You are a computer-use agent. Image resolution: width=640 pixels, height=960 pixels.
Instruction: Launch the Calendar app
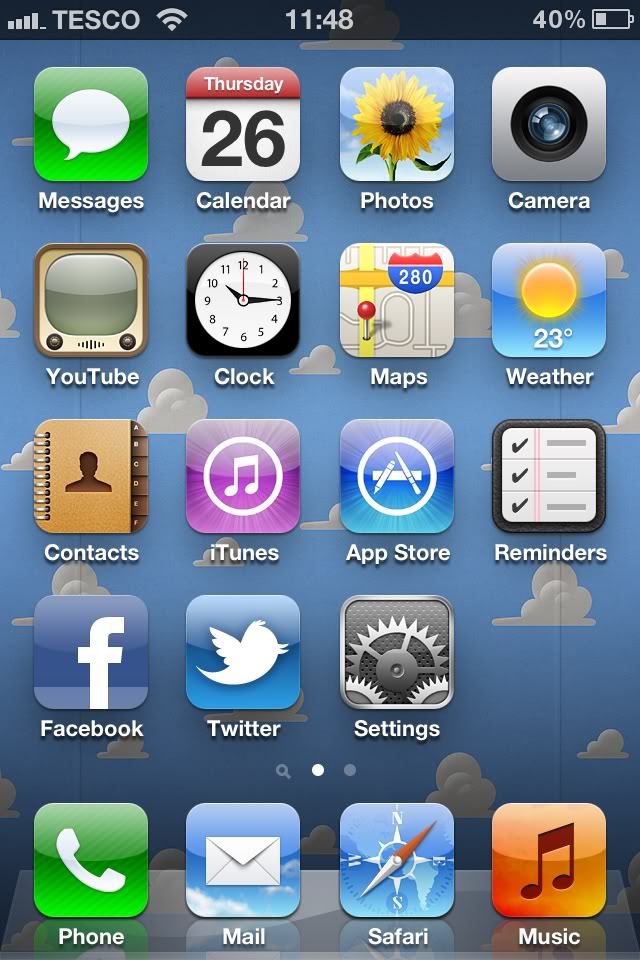pos(243,124)
